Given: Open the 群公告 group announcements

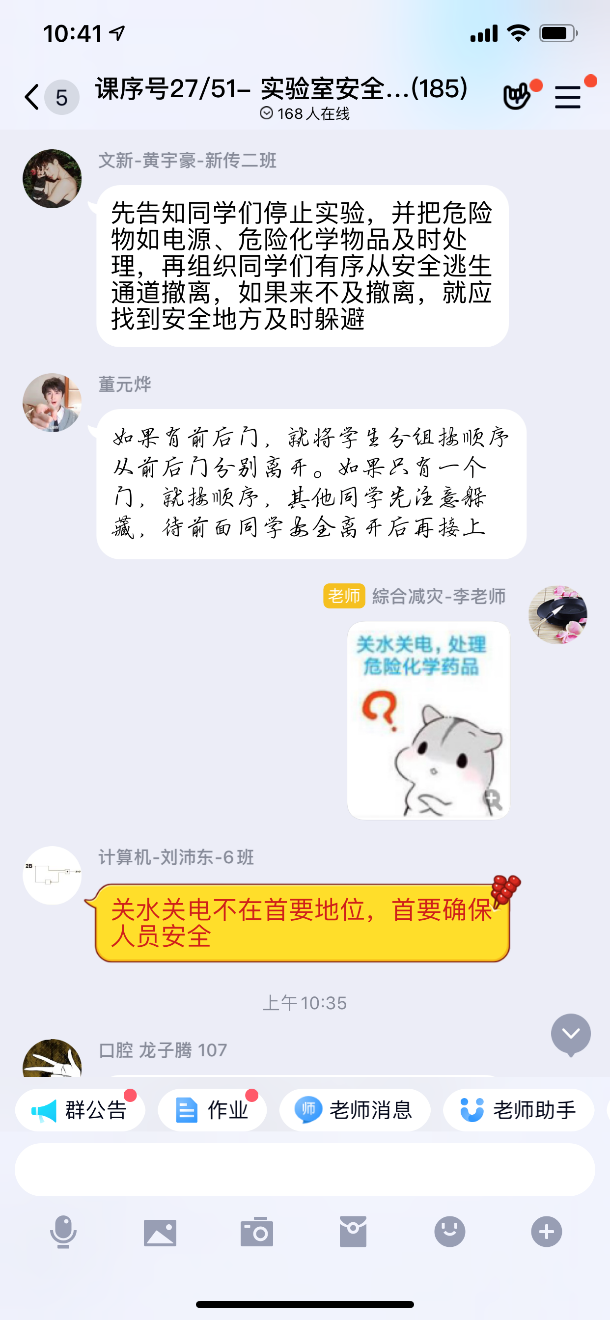Looking at the screenshot, I should (80, 1110).
